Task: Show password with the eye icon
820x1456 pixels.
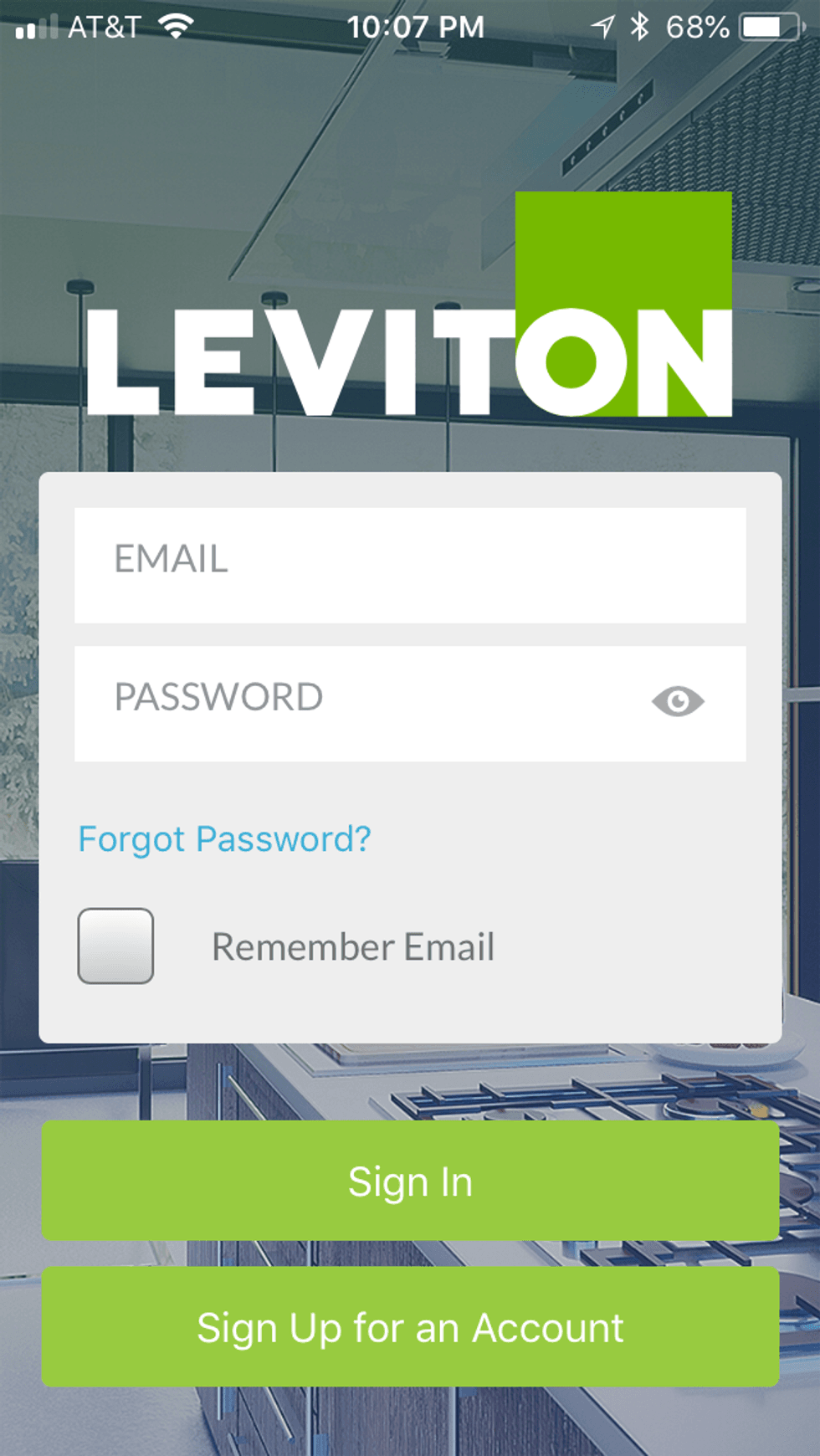Action: pos(678,701)
